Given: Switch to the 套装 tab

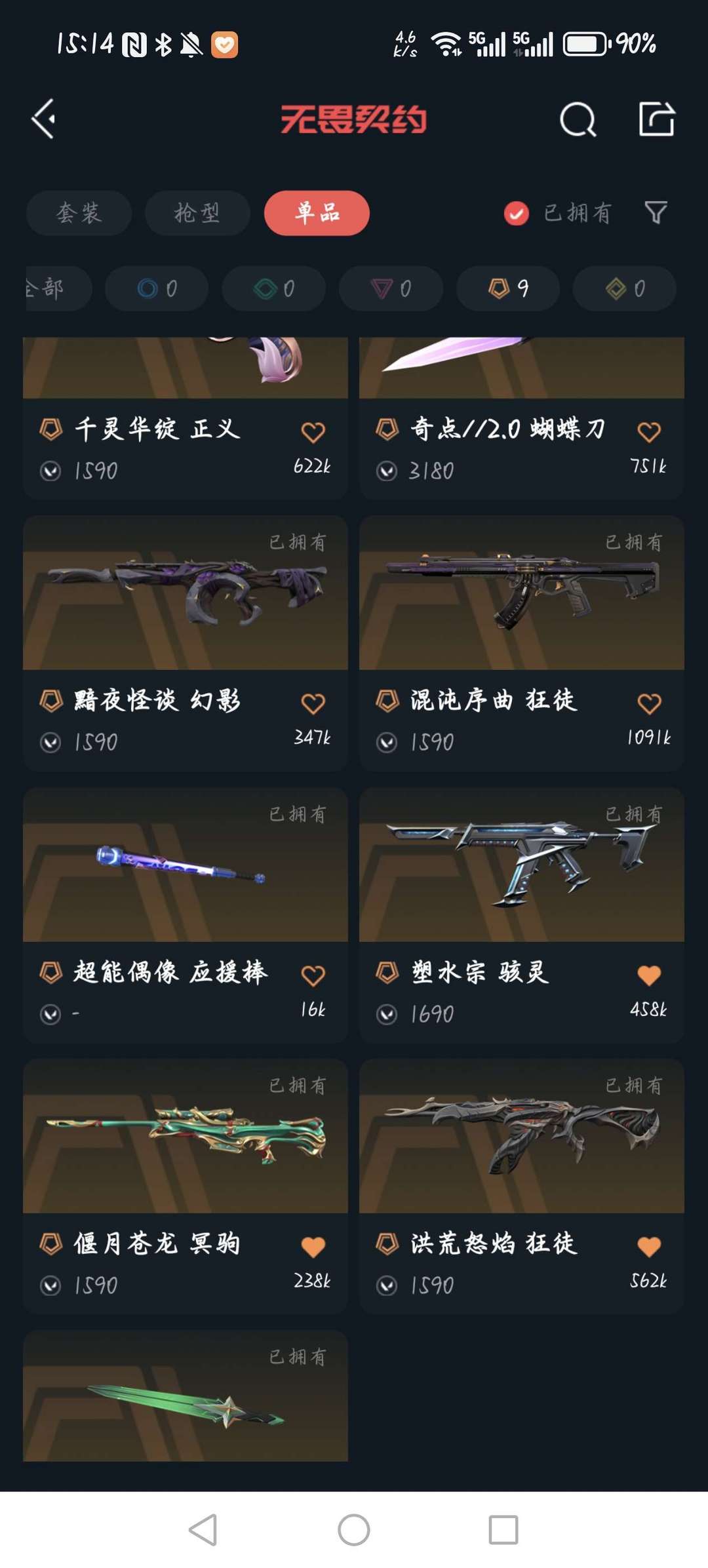Looking at the screenshot, I should pyautogui.click(x=79, y=213).
